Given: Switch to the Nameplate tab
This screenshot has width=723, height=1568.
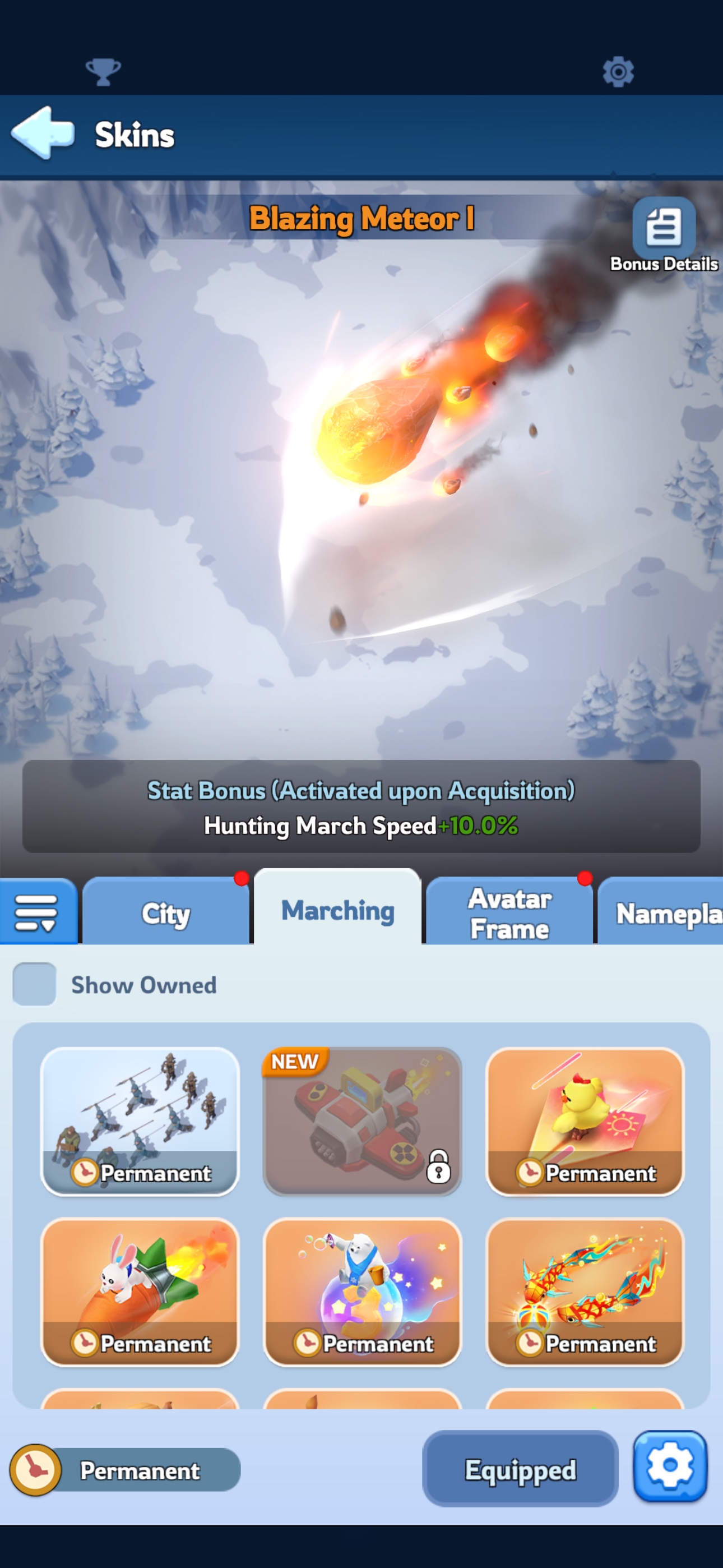Looking at the screenshot, I should 661,912.
